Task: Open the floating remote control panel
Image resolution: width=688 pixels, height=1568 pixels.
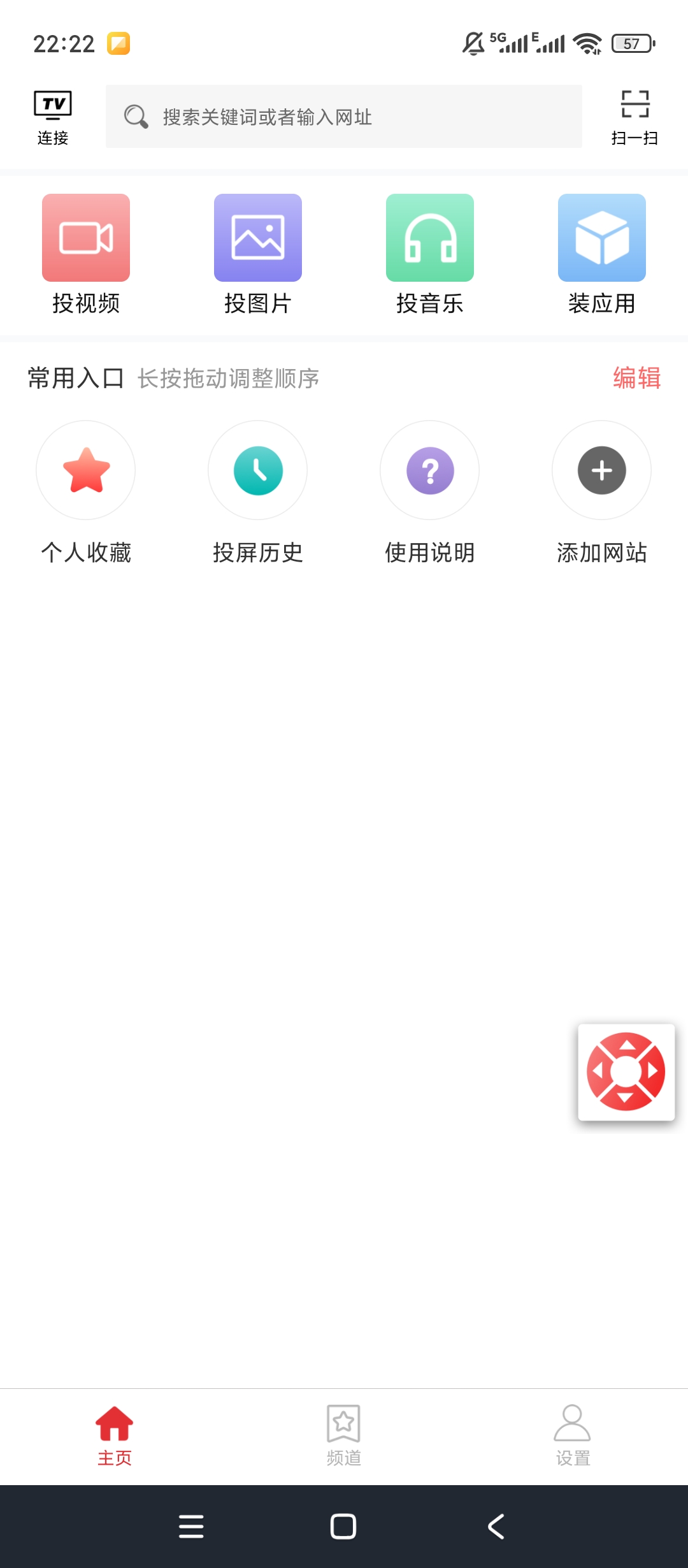Action: pos(627,1071)
